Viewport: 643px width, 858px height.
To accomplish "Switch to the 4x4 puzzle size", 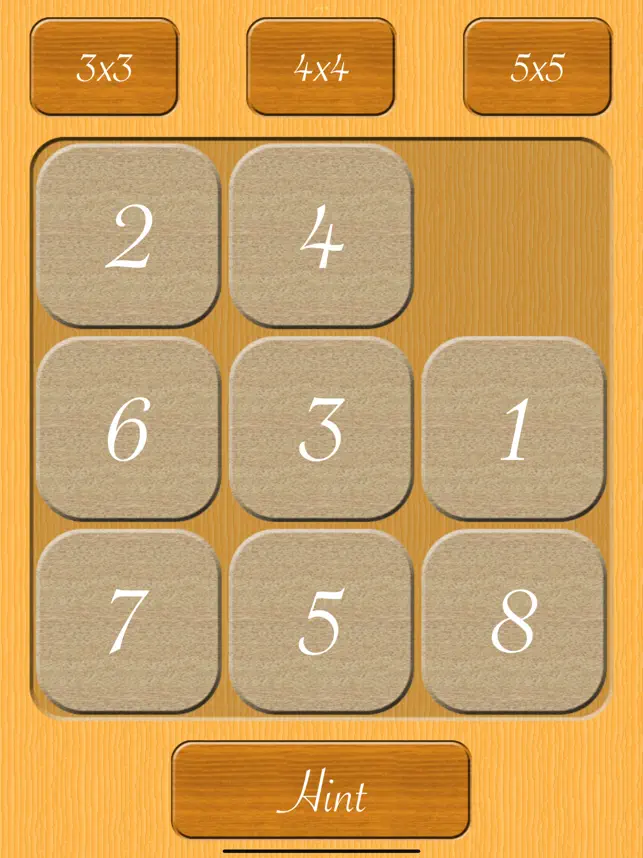I will point(321,67).
